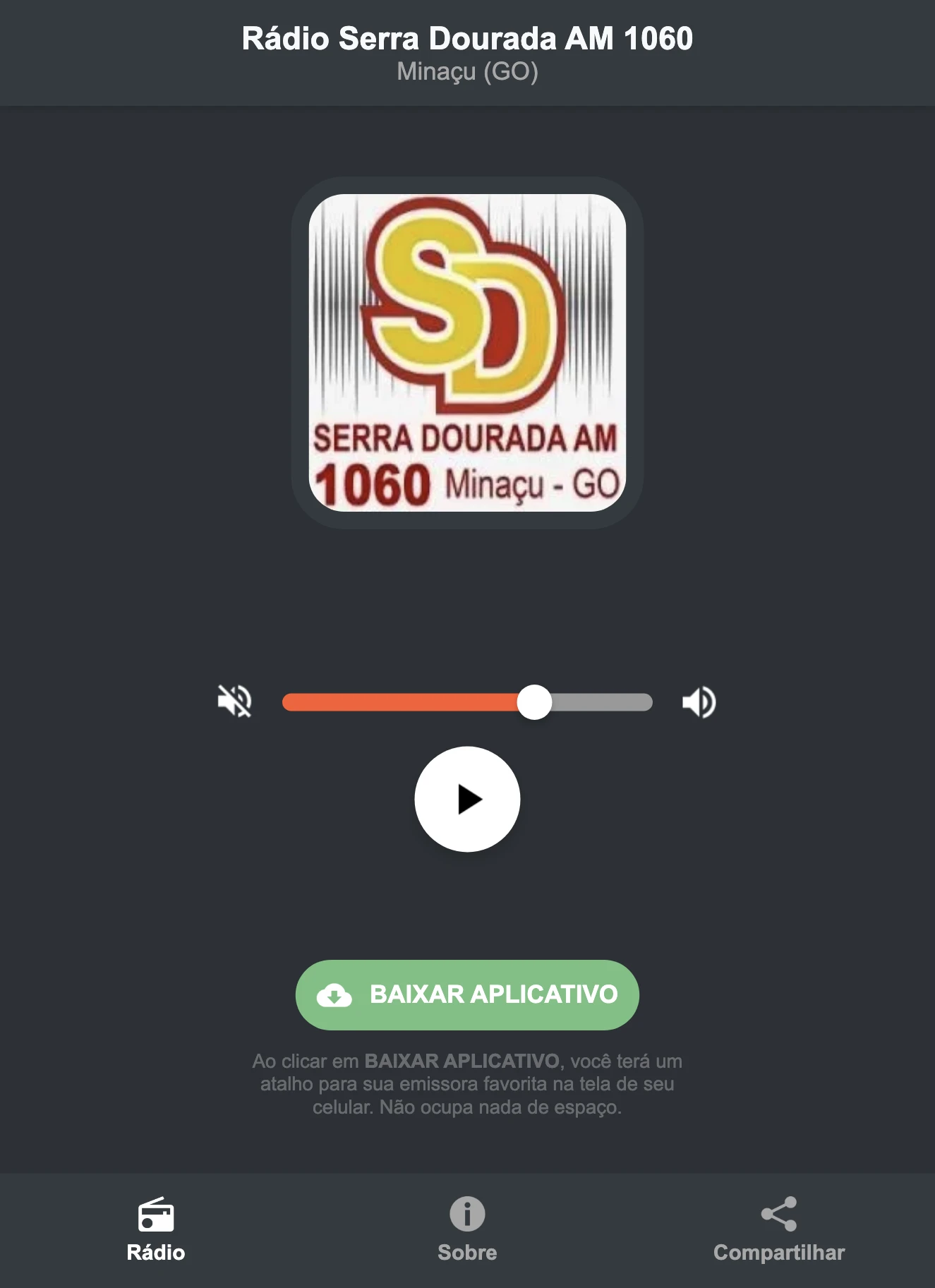
Task: Tap the share icon for Compartilhar
Action: tap(778, 1208)
